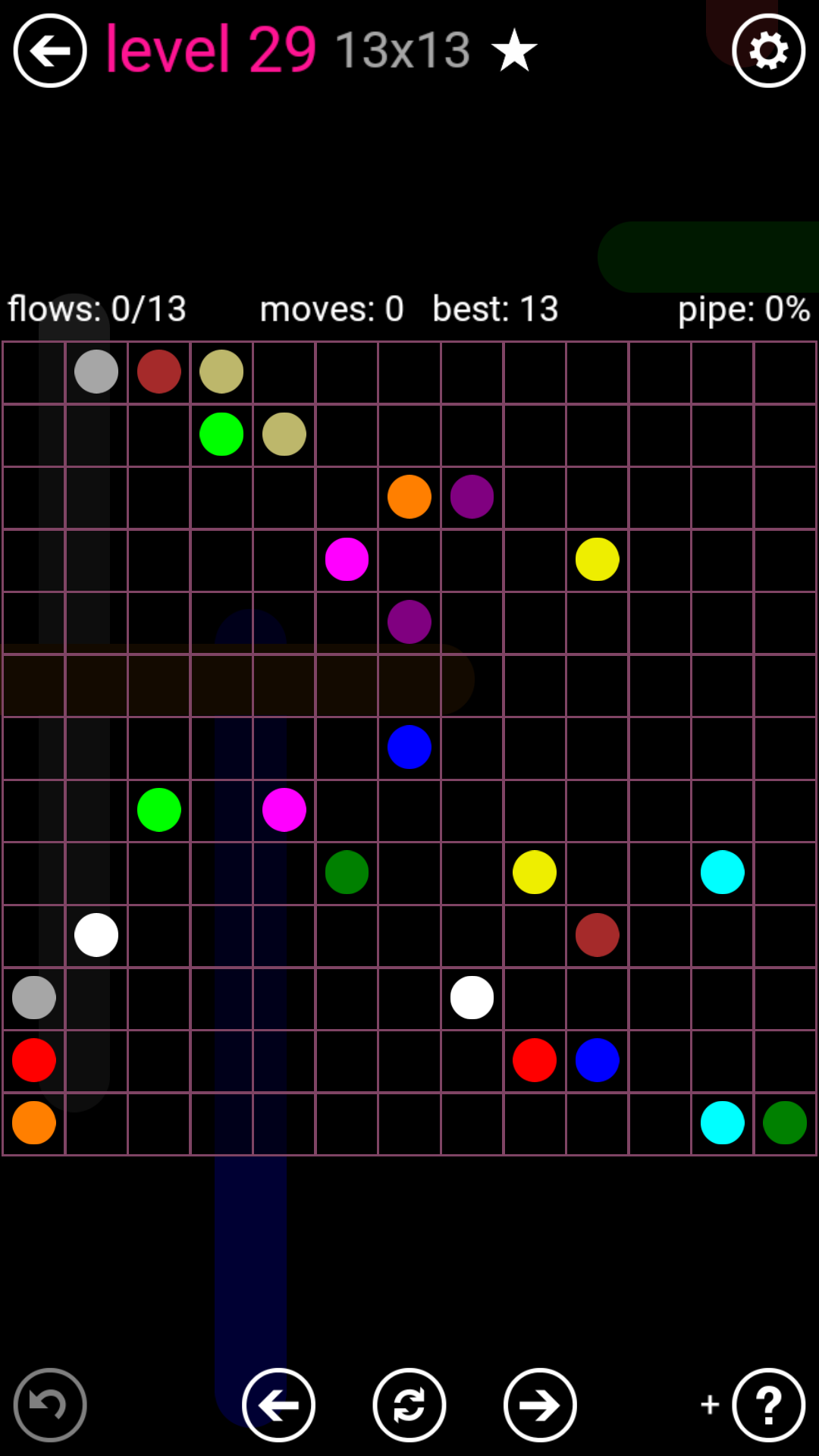Select the yellow dot left of cyan
819x1456 pixels.
535,872
